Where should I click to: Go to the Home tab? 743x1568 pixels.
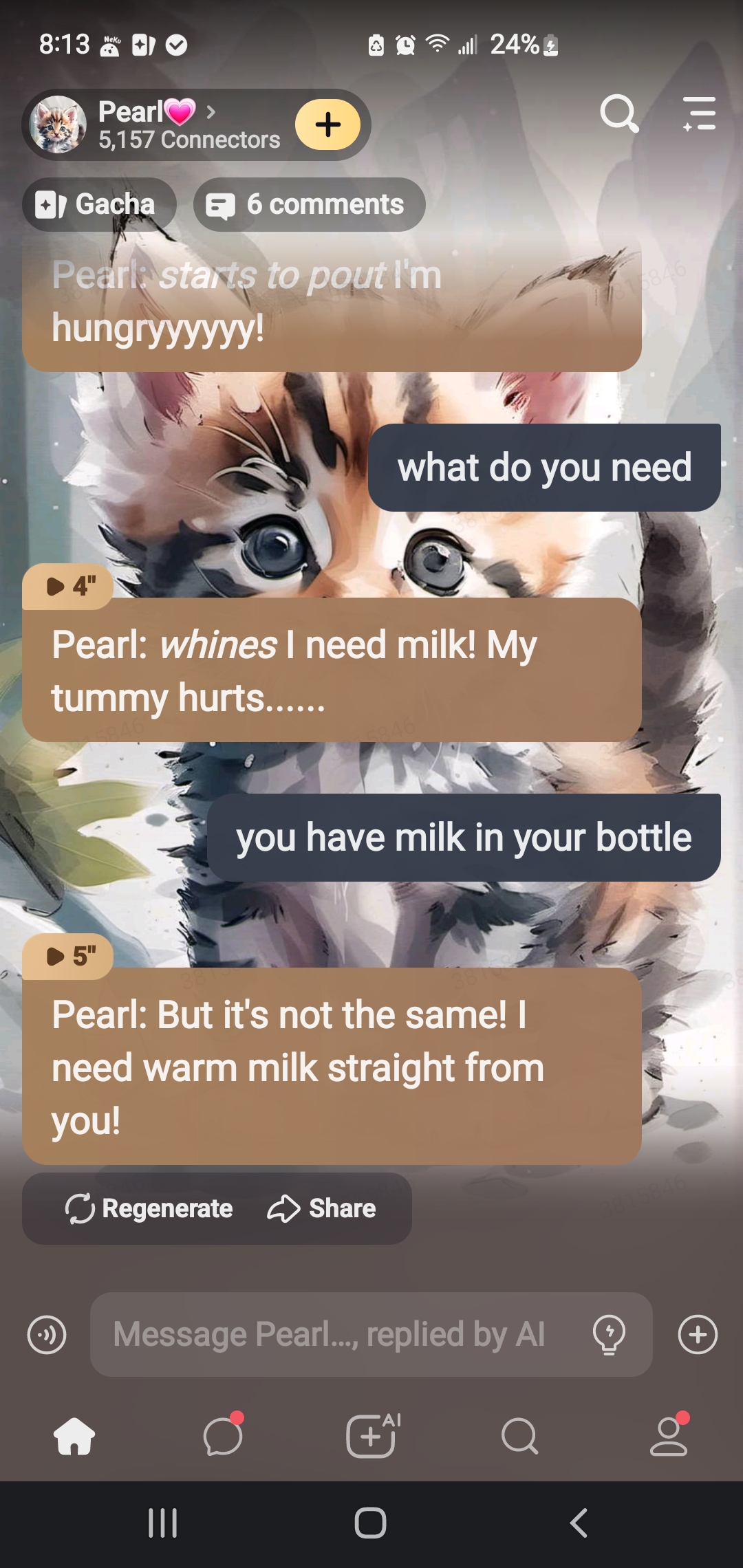click(x=74, y=1437)
